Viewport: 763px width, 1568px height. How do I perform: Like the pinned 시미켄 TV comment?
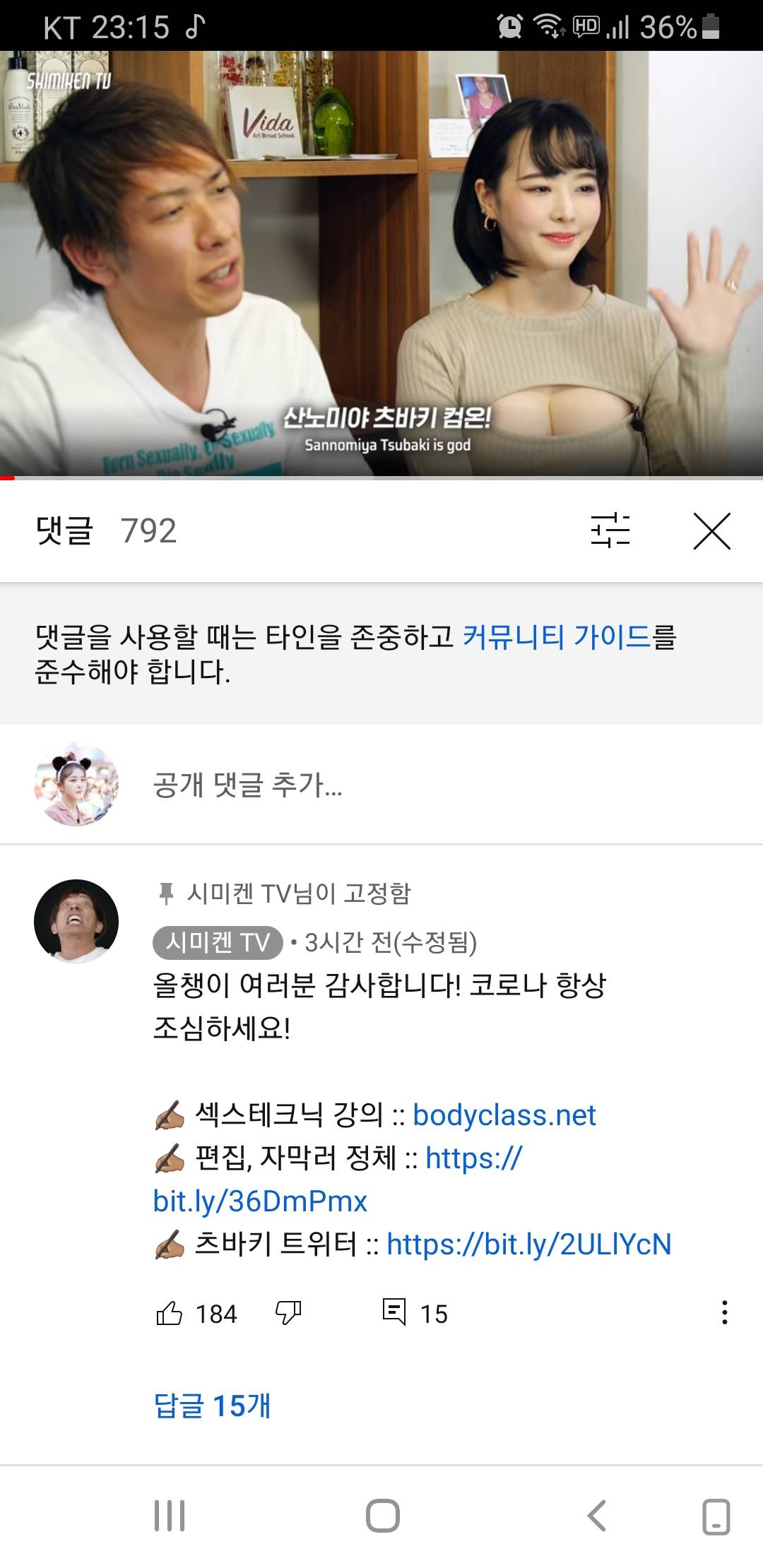(170, 1314)
